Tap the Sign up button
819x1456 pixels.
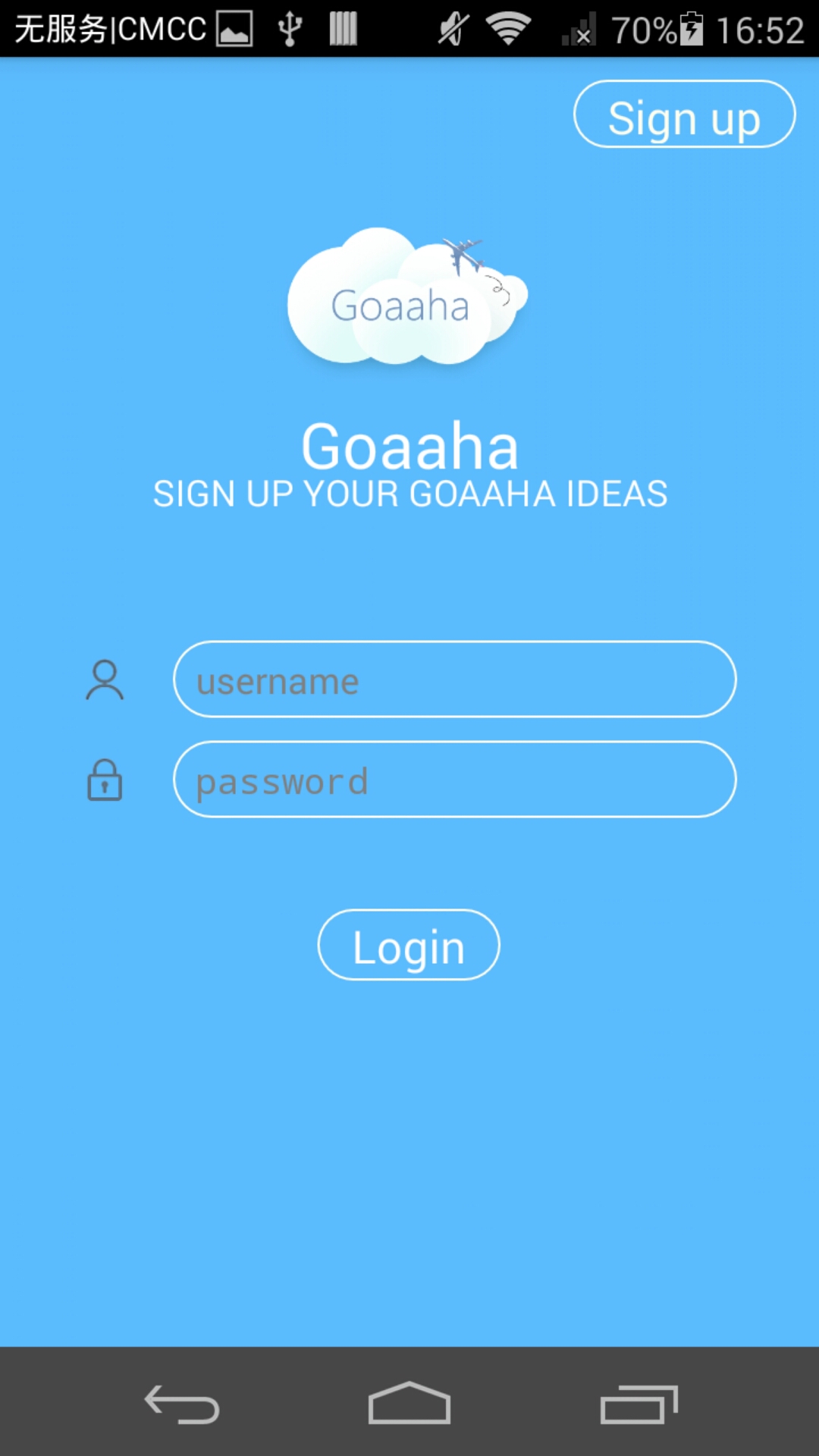684,115
